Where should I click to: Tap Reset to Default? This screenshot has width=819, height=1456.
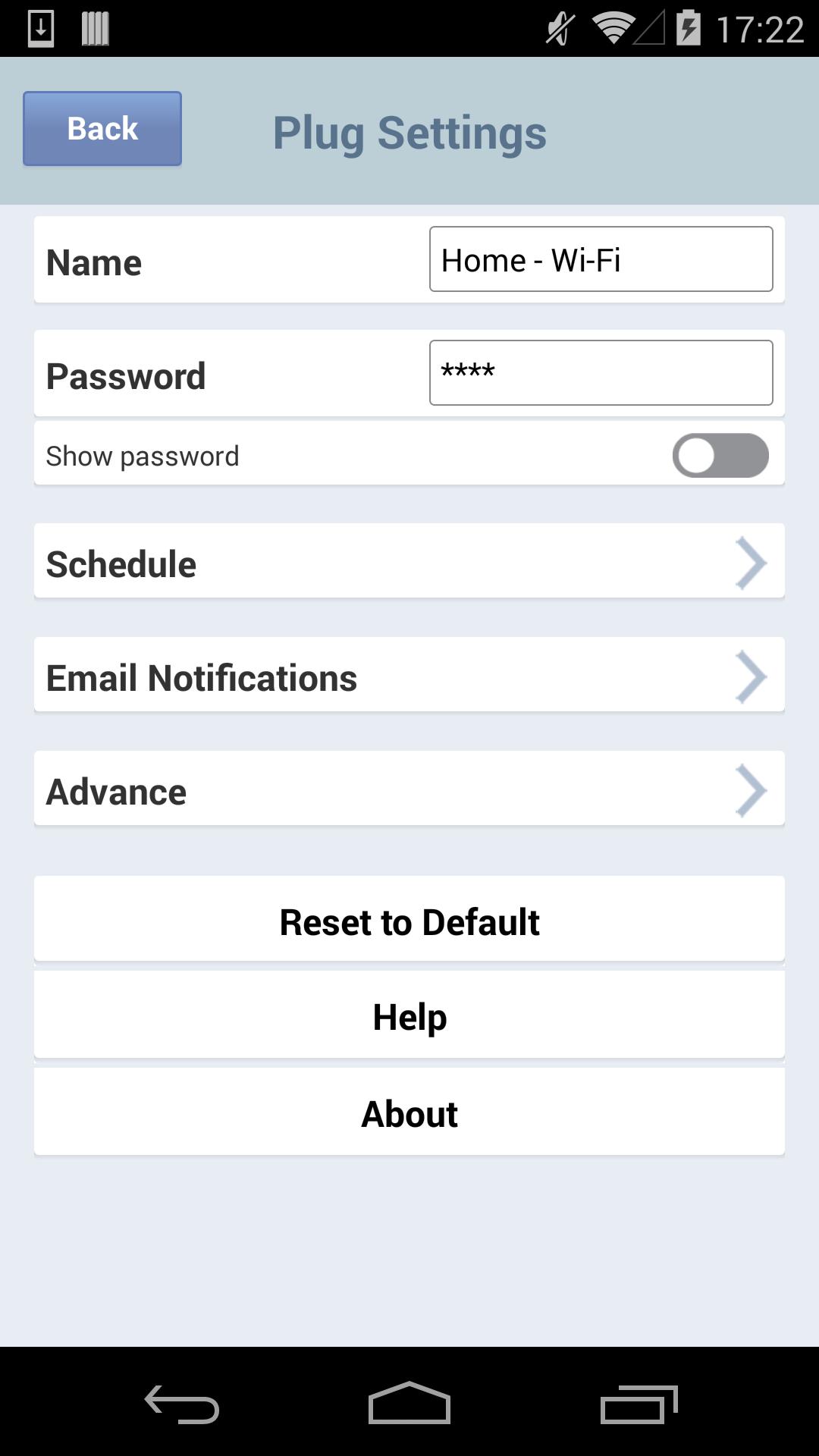[x=409, y=921]
